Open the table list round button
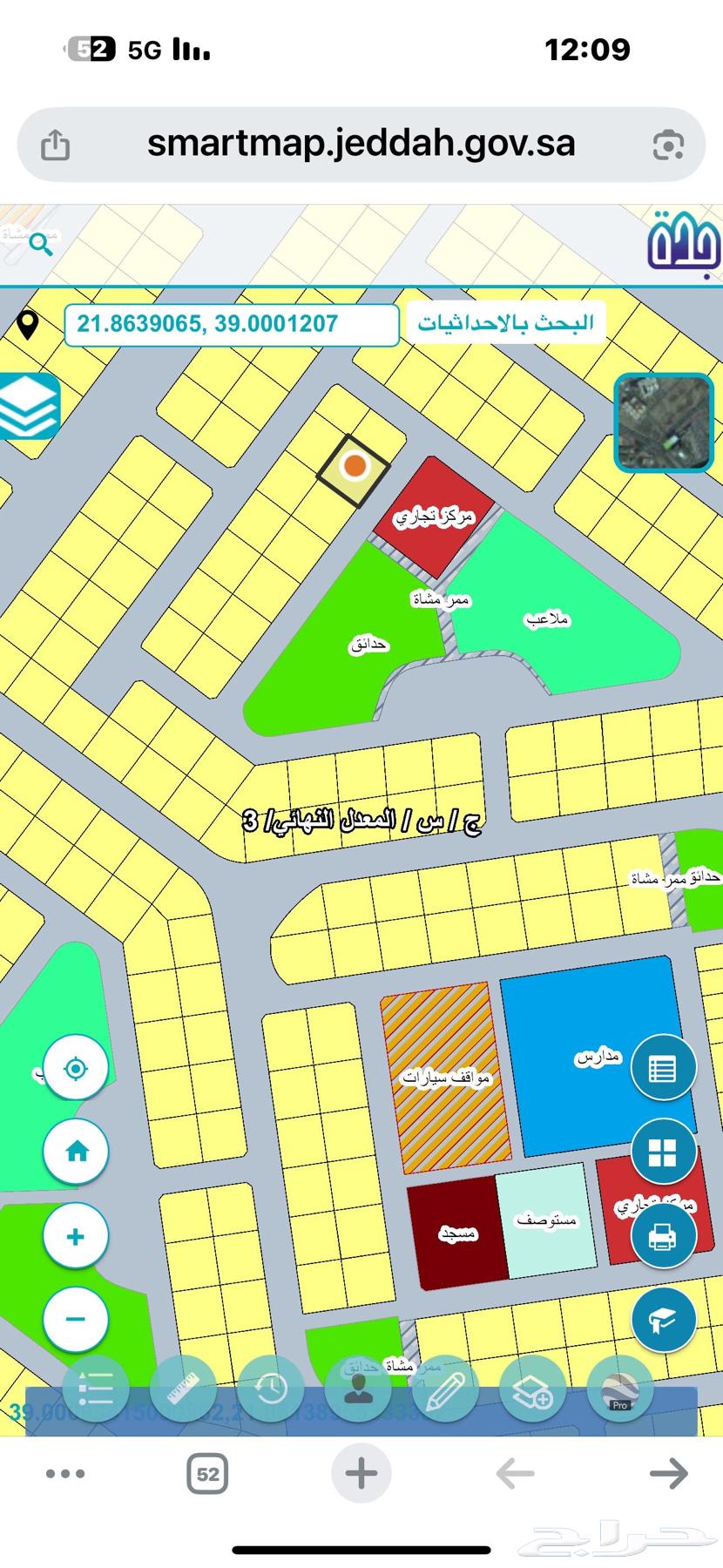Screen dimensions: 723x1568 (x=663, y=1068)
